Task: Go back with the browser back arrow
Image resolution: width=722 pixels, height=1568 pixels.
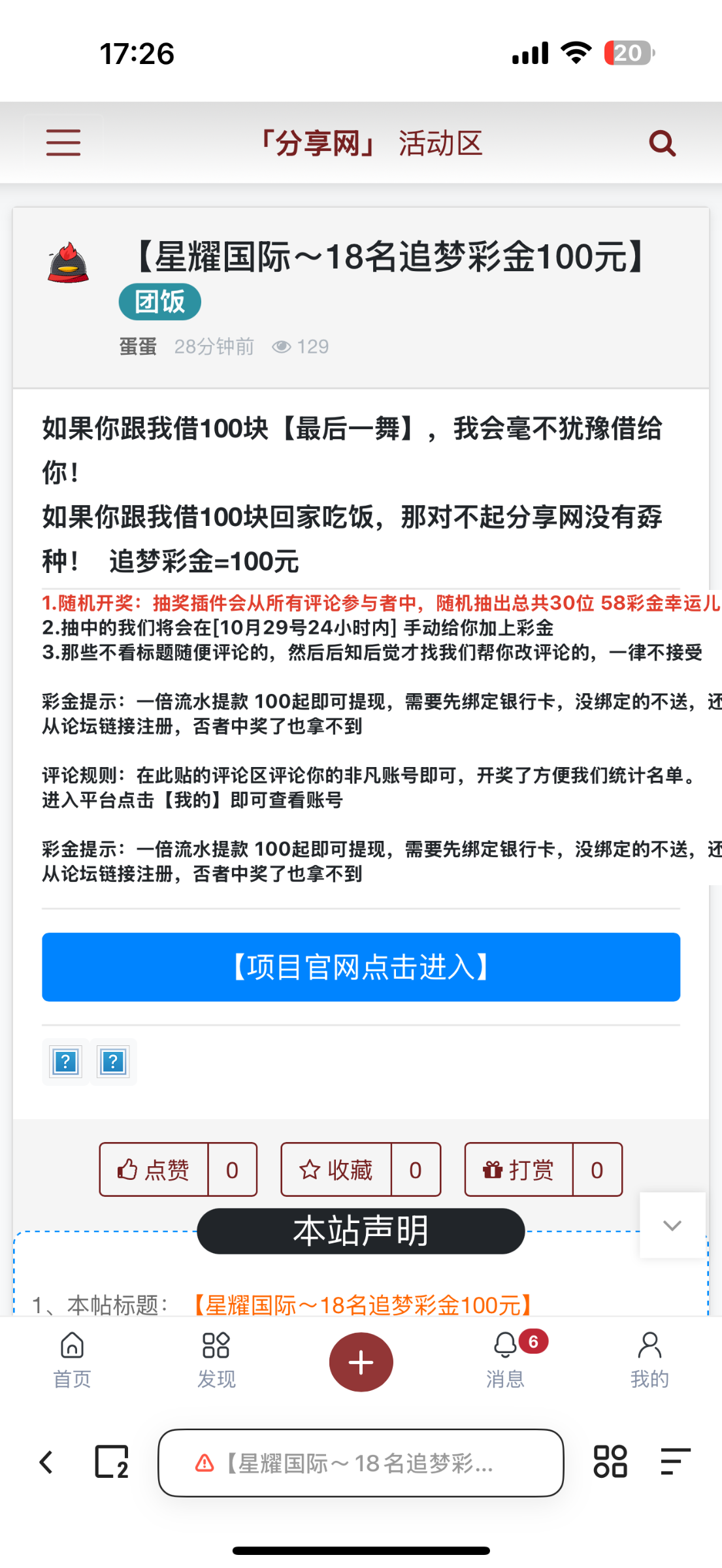Action: 46,1462
